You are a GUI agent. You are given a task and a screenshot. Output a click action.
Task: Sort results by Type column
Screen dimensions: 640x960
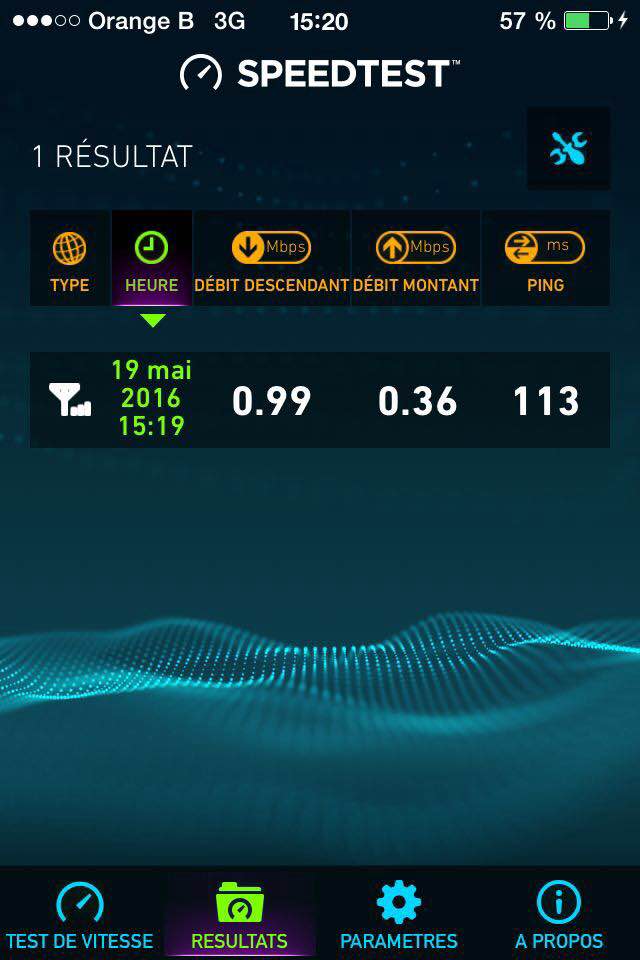(x=70, y=258)
